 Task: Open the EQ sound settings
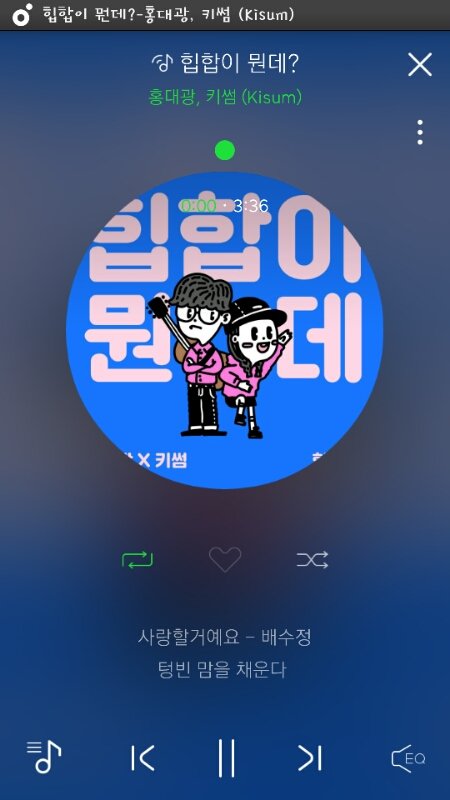pyautogui.click(x=408, y=758)
